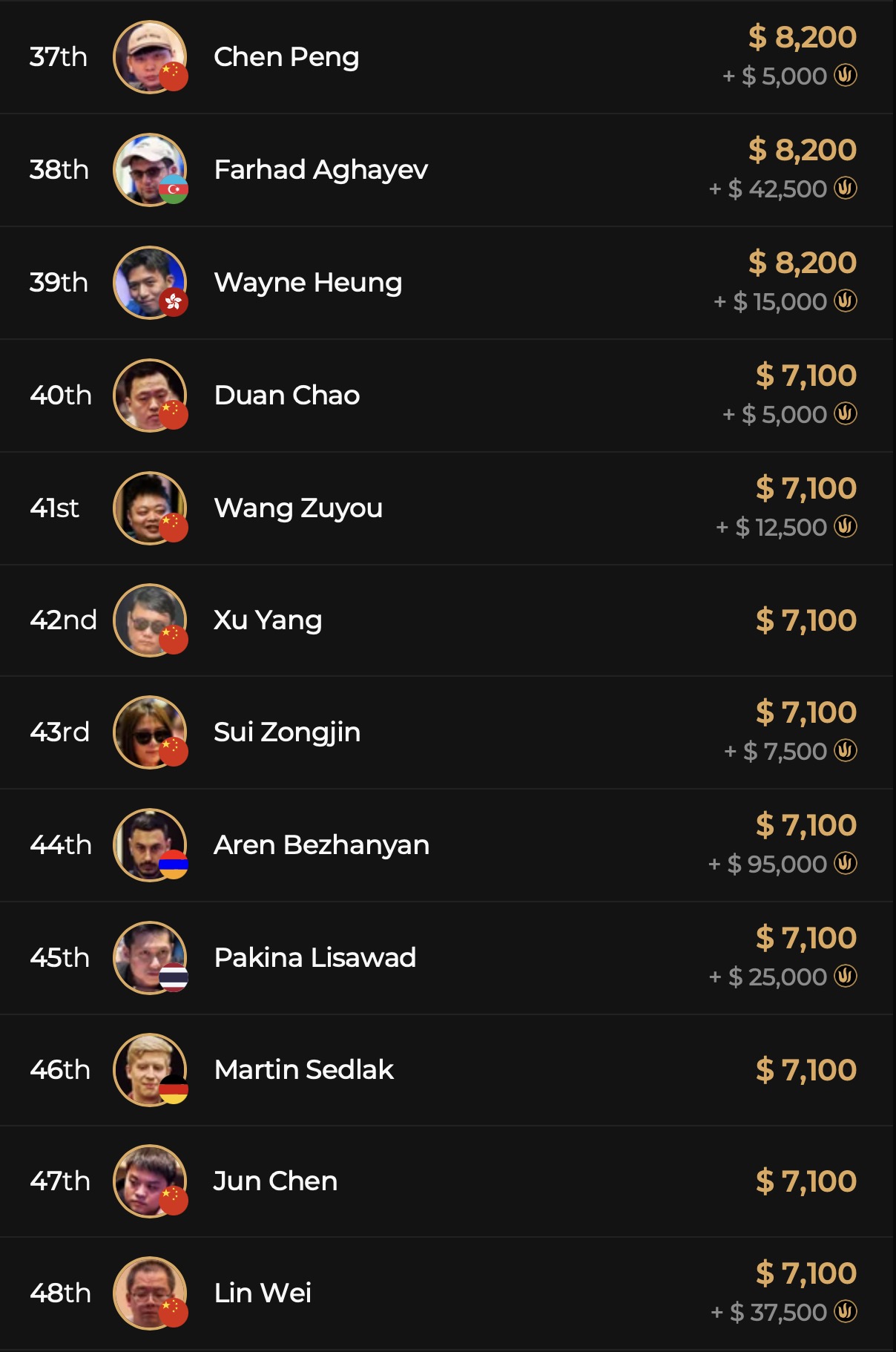Open Jun Chen's player profile

(x=275, y=1181)
